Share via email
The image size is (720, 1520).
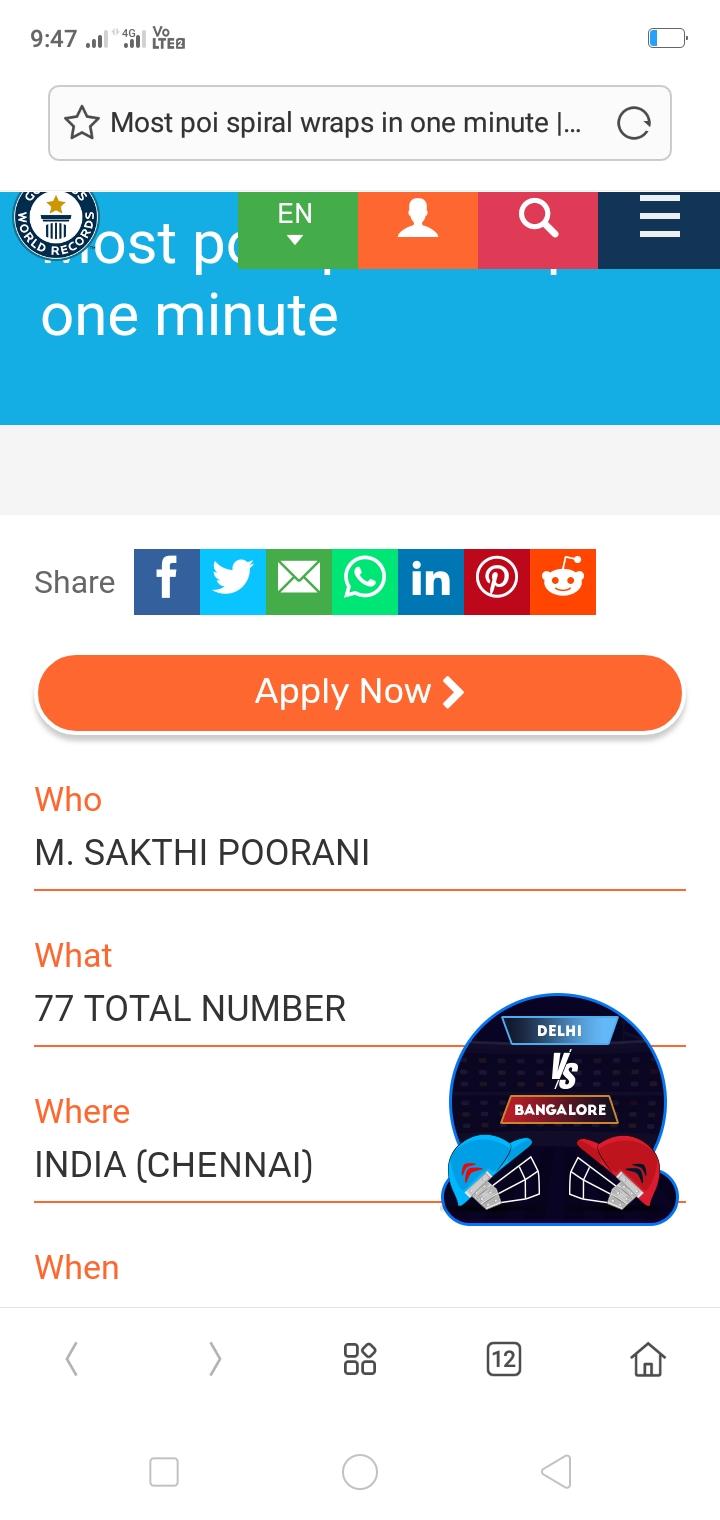coord(299,581)
